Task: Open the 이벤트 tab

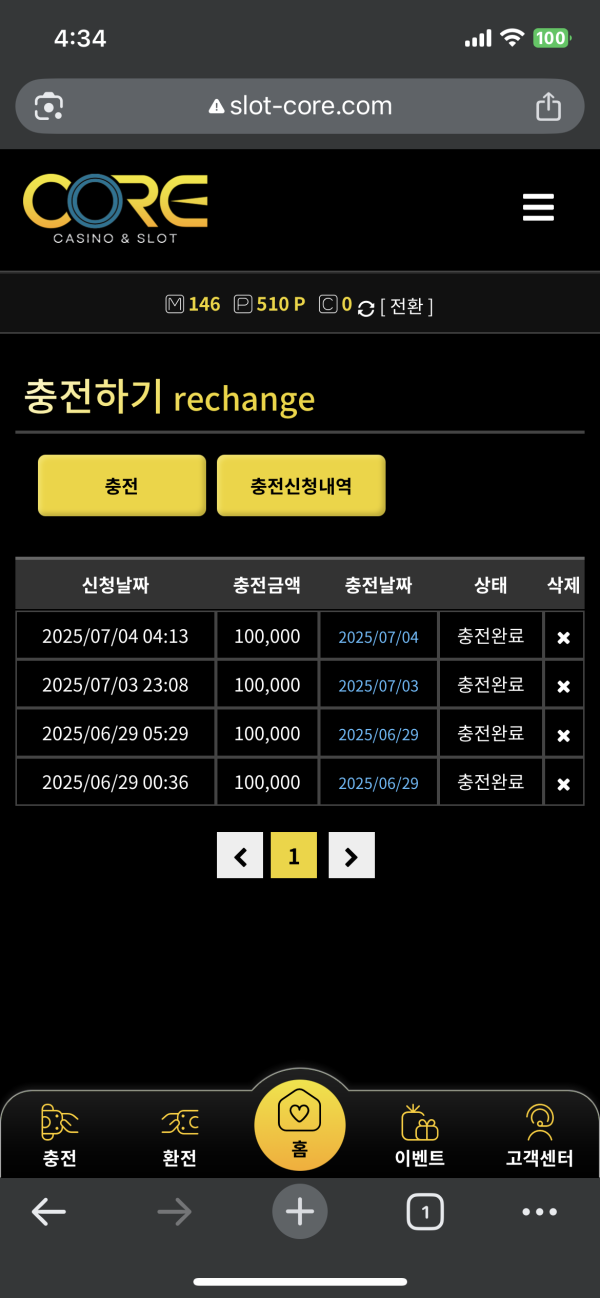Action: 420,1136
